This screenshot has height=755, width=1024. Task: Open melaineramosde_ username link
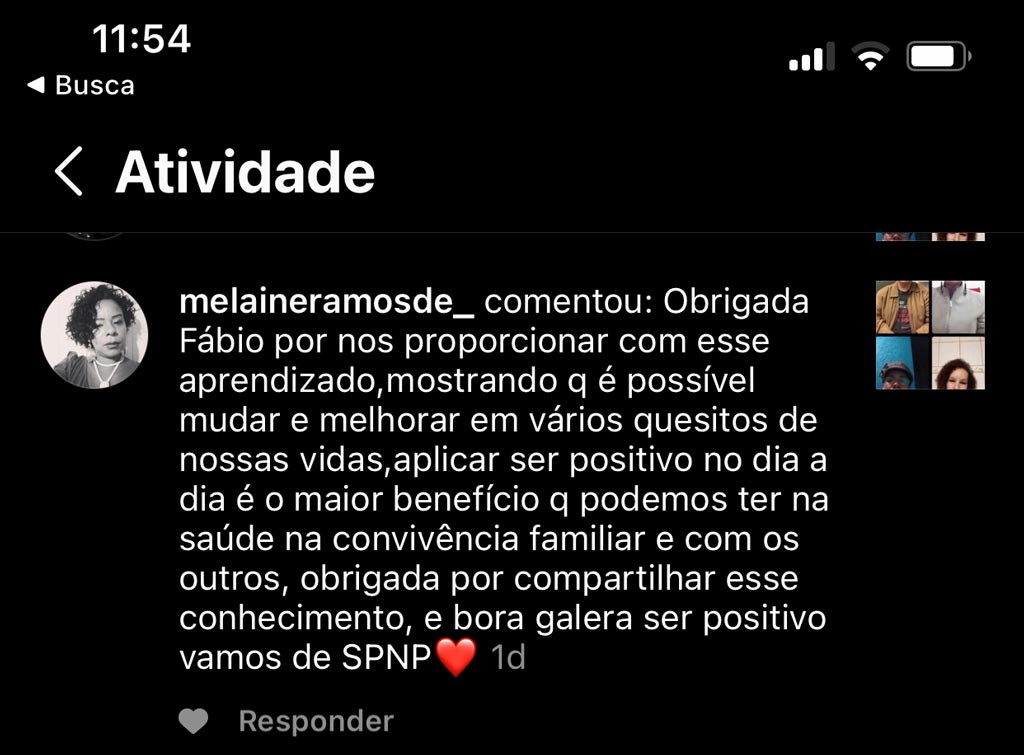click(x=328, y=301)
